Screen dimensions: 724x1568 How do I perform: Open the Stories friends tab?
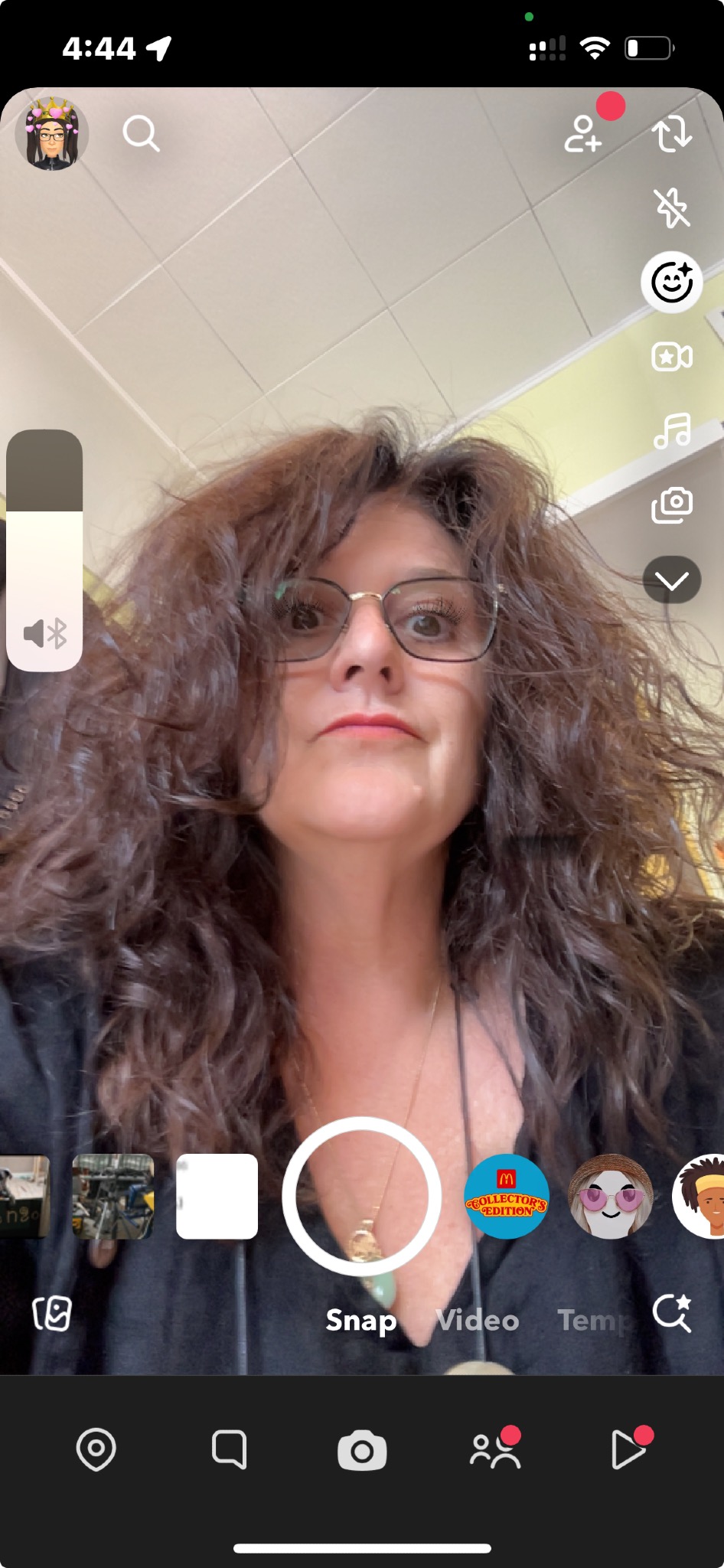tap(494, 1449)
